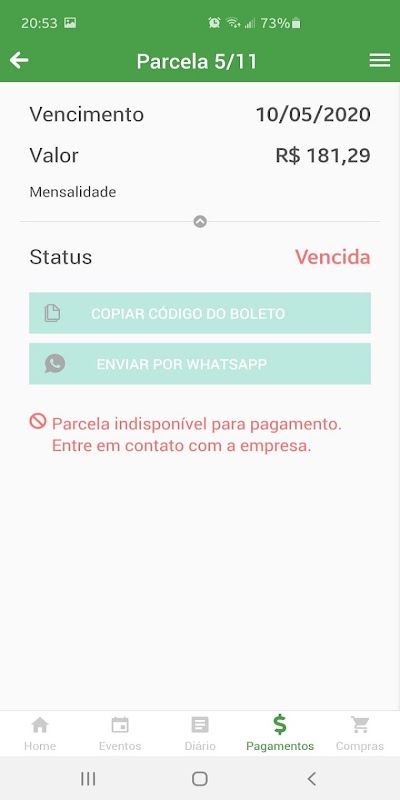Go to the Diário tab

(200, 734)
